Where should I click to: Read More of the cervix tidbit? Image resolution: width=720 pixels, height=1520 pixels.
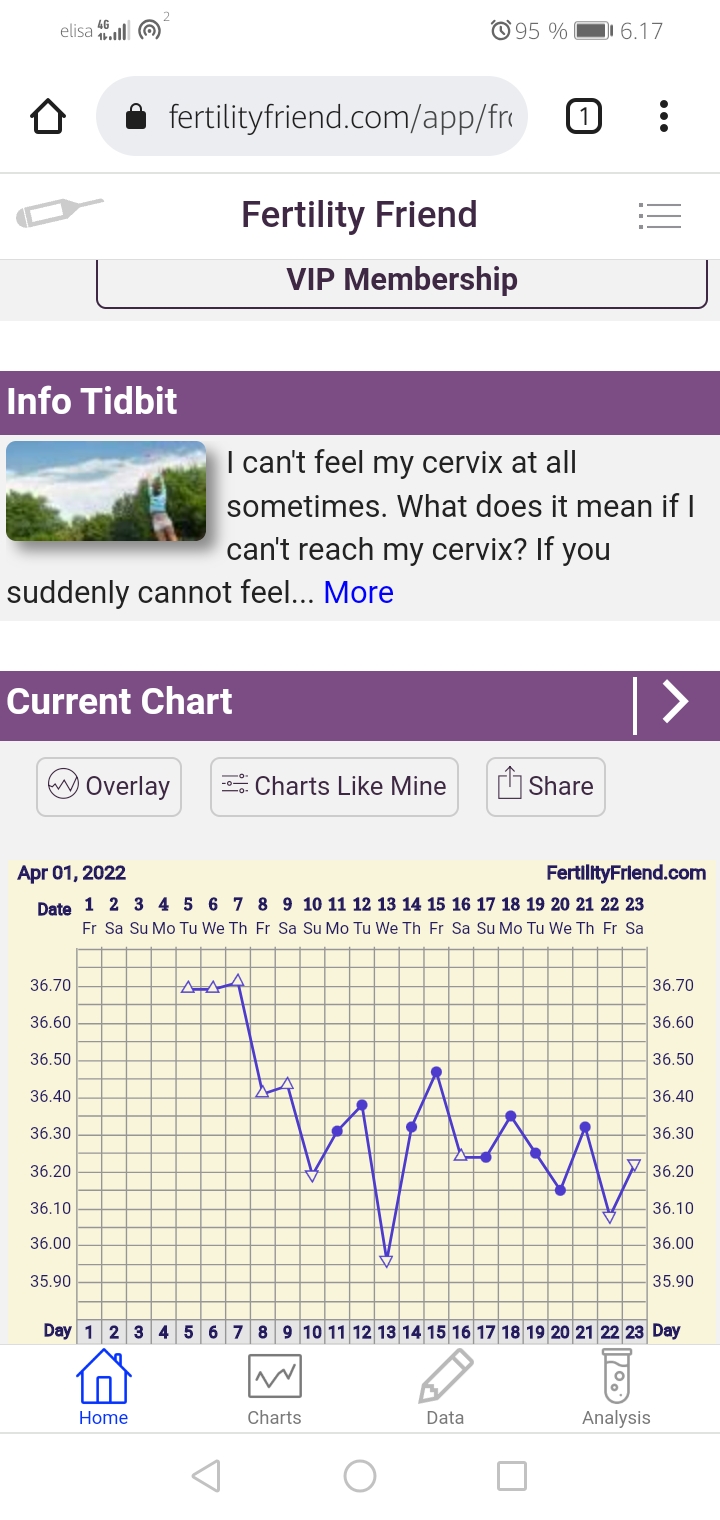pyautogui.click(x=358, y=592)
